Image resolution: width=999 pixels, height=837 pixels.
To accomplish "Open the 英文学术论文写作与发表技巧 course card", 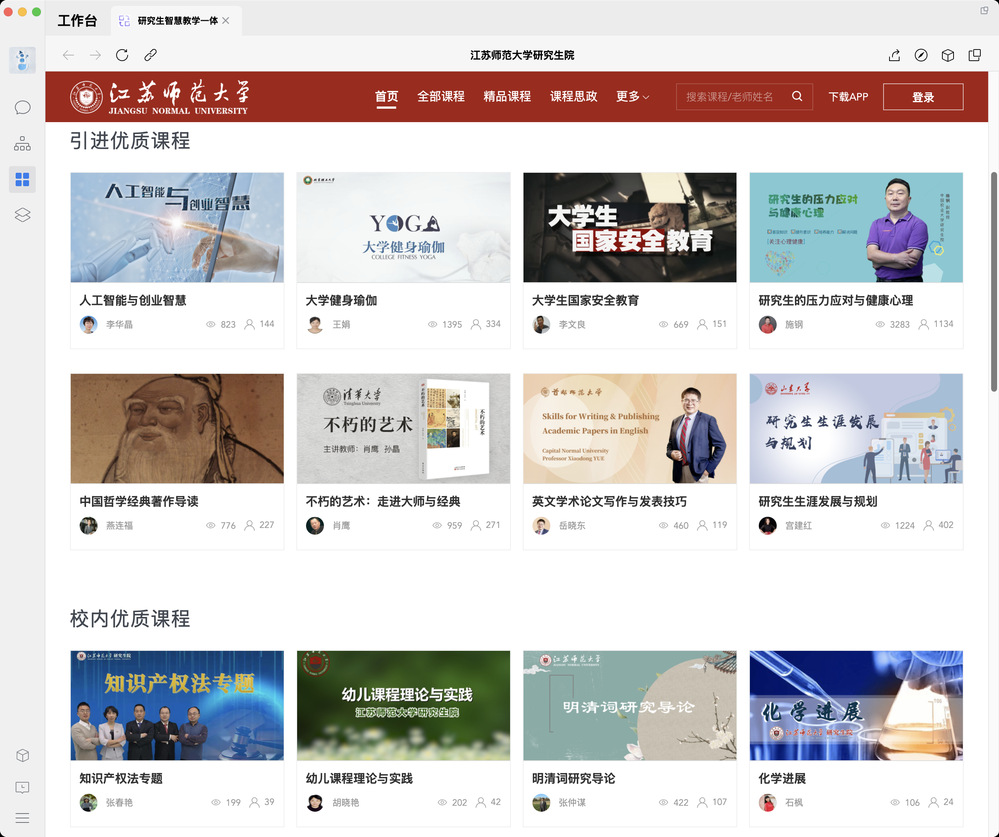I will (x=629, y=429).
